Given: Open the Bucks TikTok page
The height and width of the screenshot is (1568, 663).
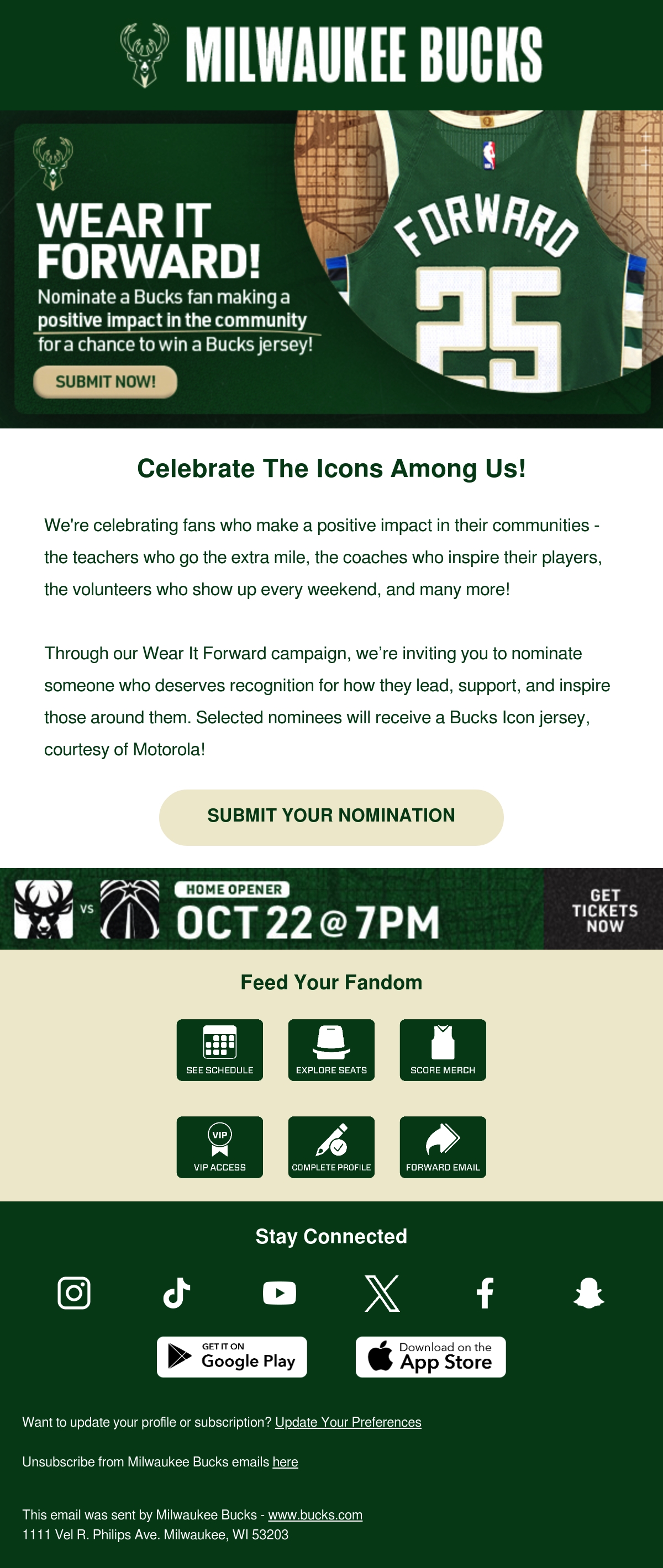Looking at the screenshot, I should tap(177, 1292).
